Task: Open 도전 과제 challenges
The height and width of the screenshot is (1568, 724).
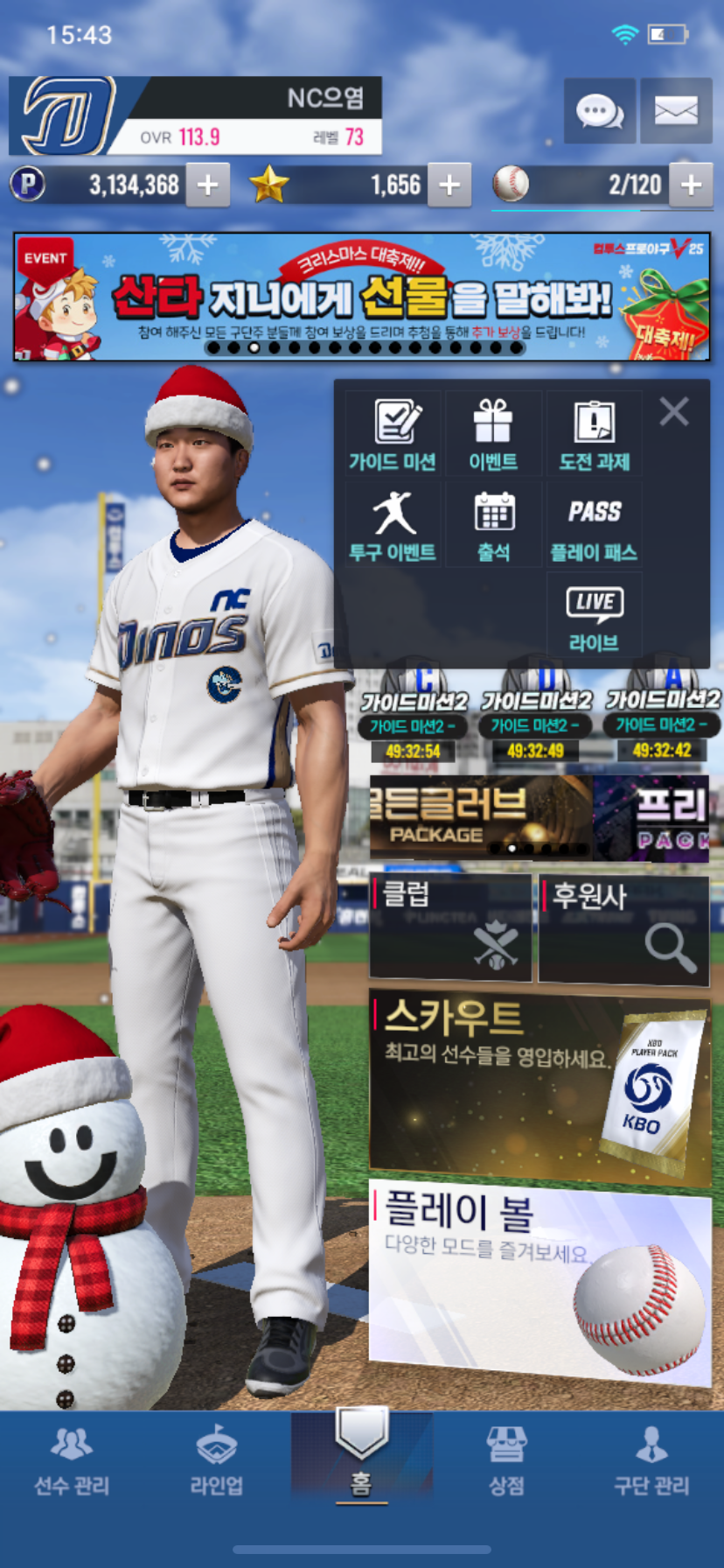Action: coord(594,434)
